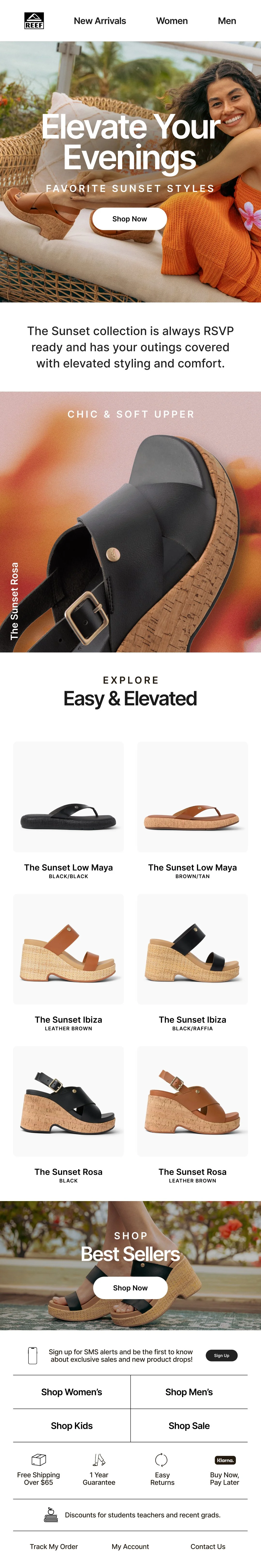Open Shop Sale
This screenshot has width=261, height=1568.
coord(189,1425)
